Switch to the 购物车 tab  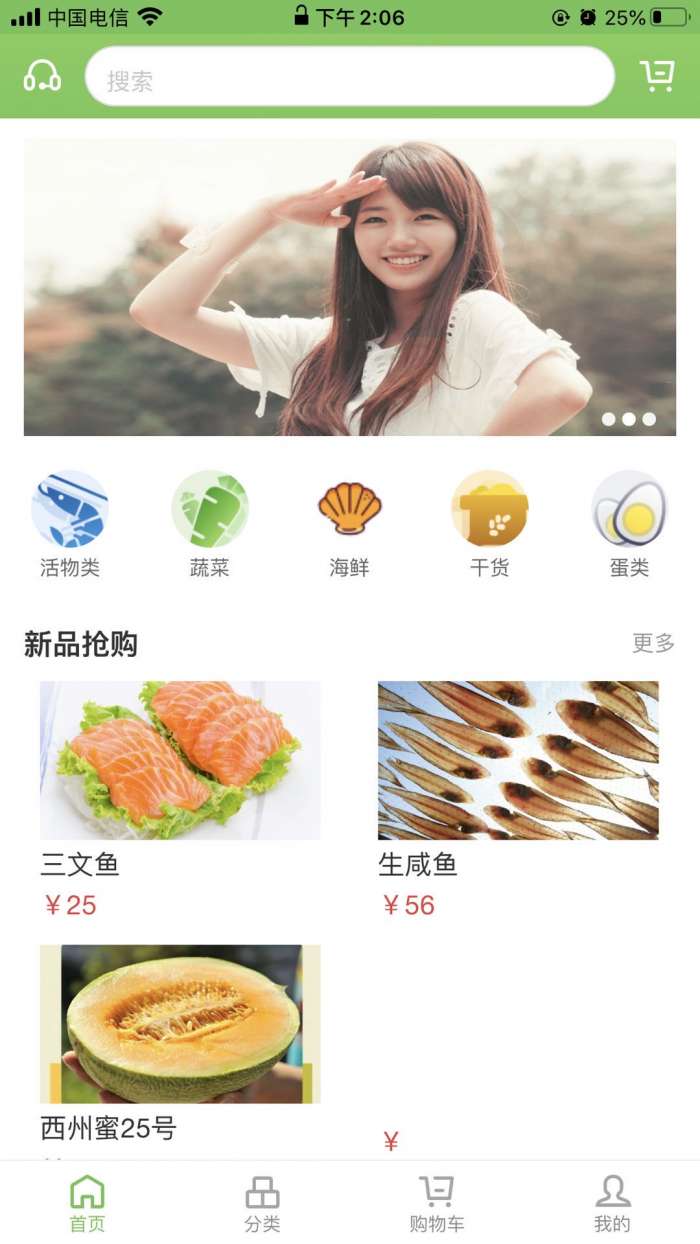coord(437,1203)
